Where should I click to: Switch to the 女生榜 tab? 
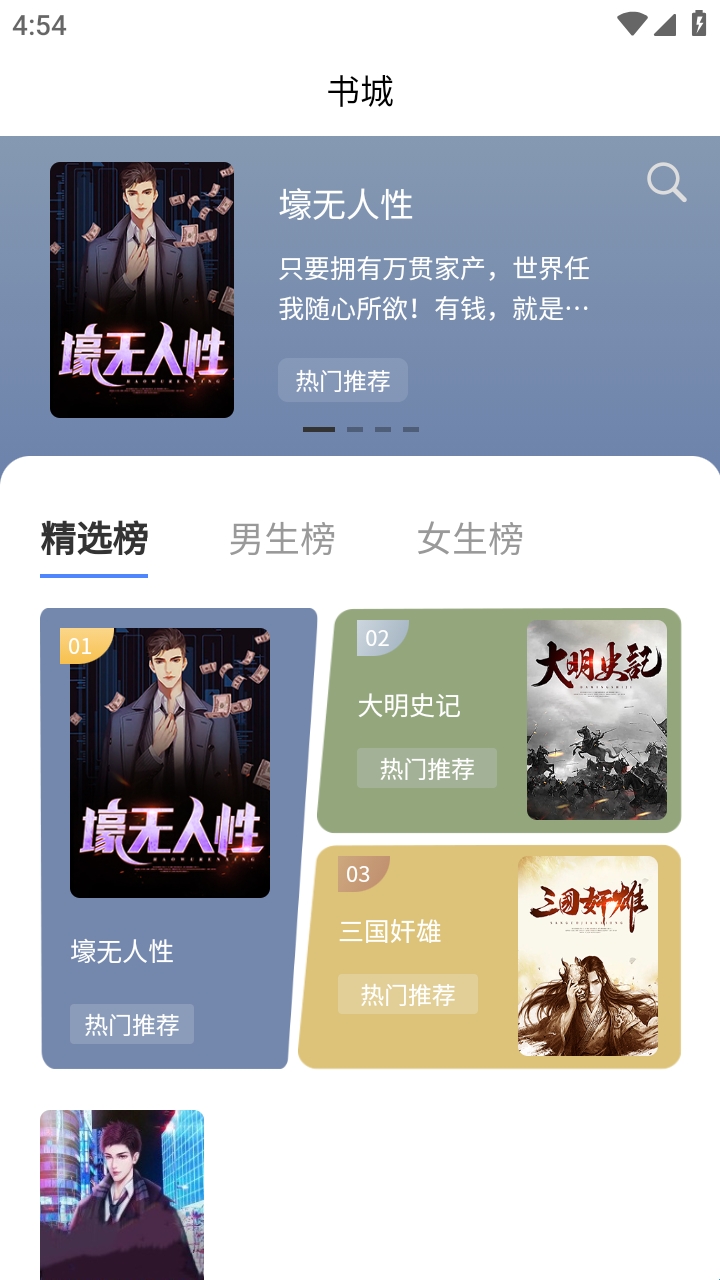pyautogui.click(x=470, y=539)
